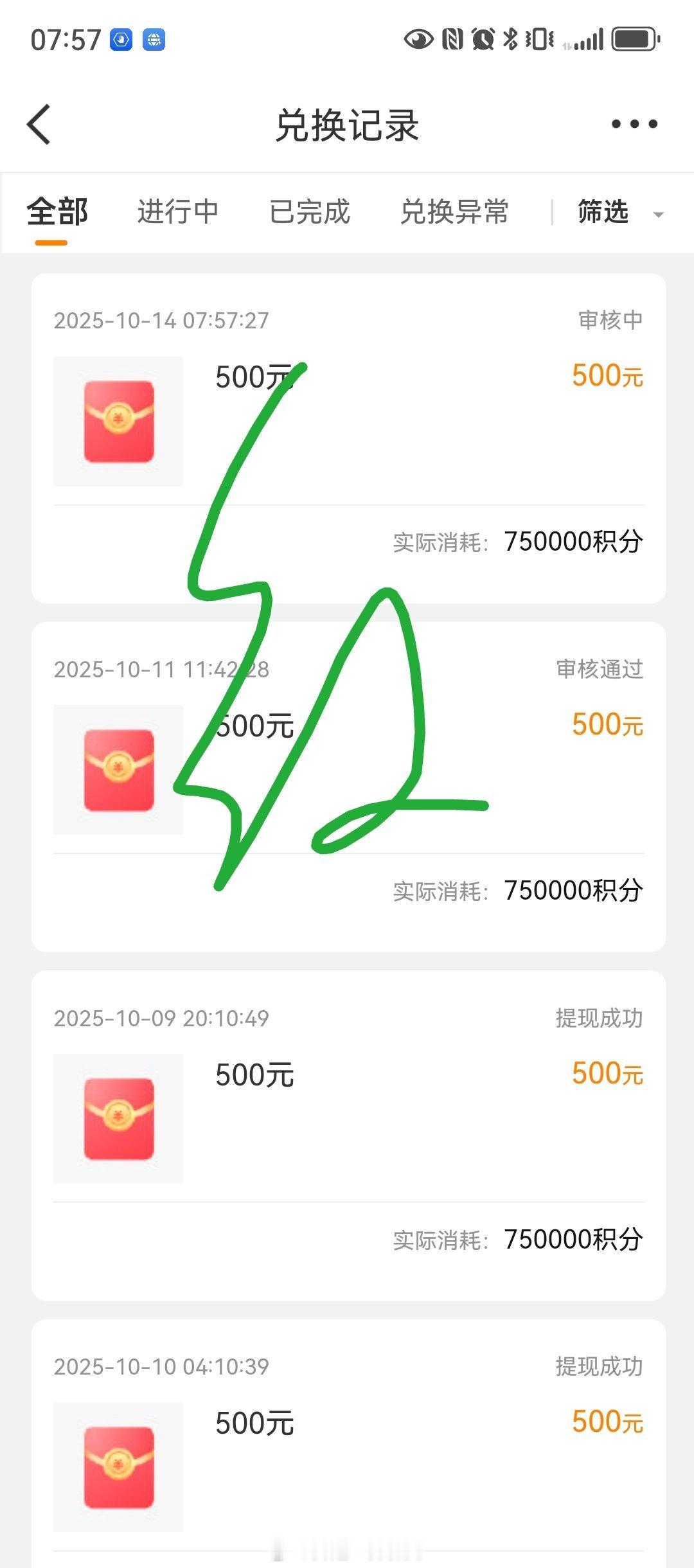
Task: Switch to the 进行中 tab
Action: coord(178,212)
